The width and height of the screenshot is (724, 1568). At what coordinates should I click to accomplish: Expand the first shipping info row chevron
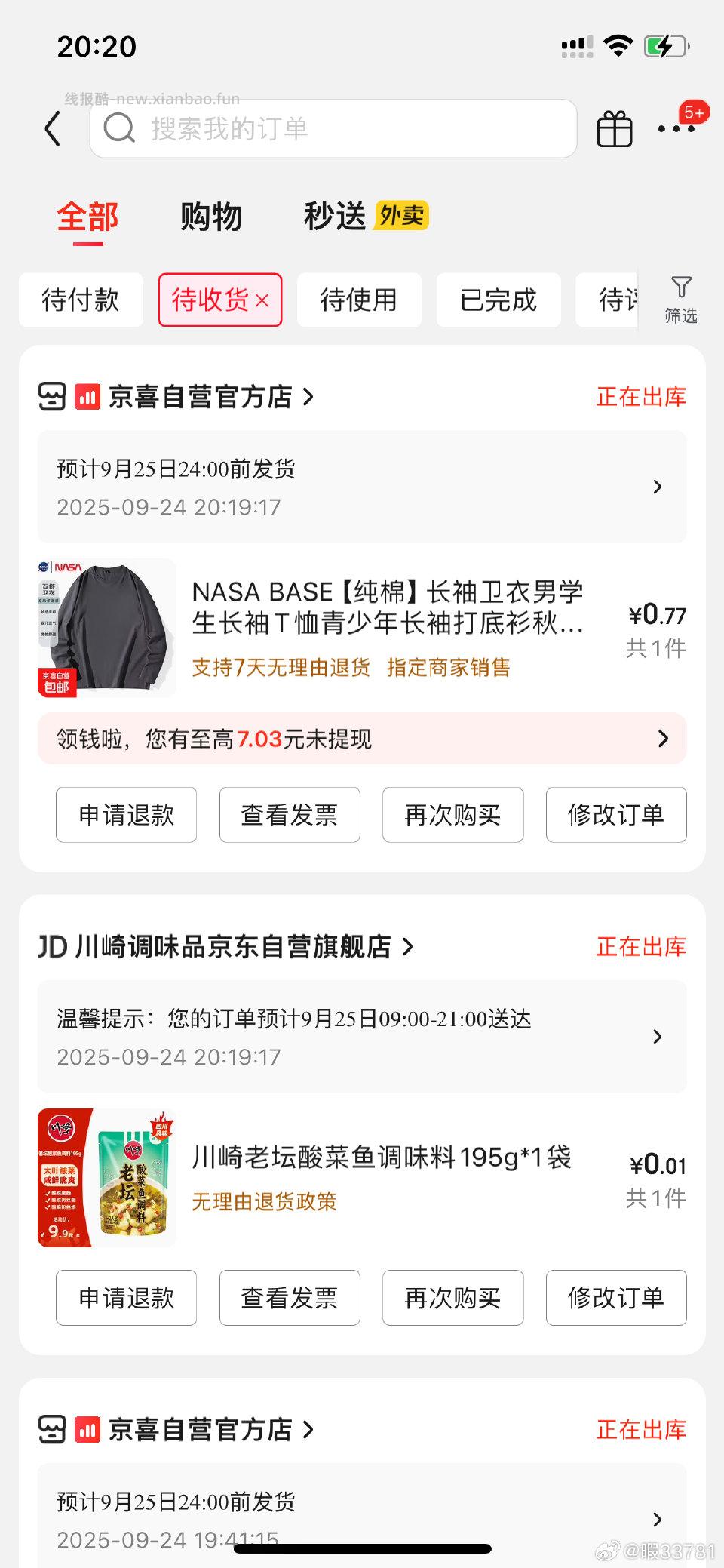pyautogui.click(x=657, y=487)
